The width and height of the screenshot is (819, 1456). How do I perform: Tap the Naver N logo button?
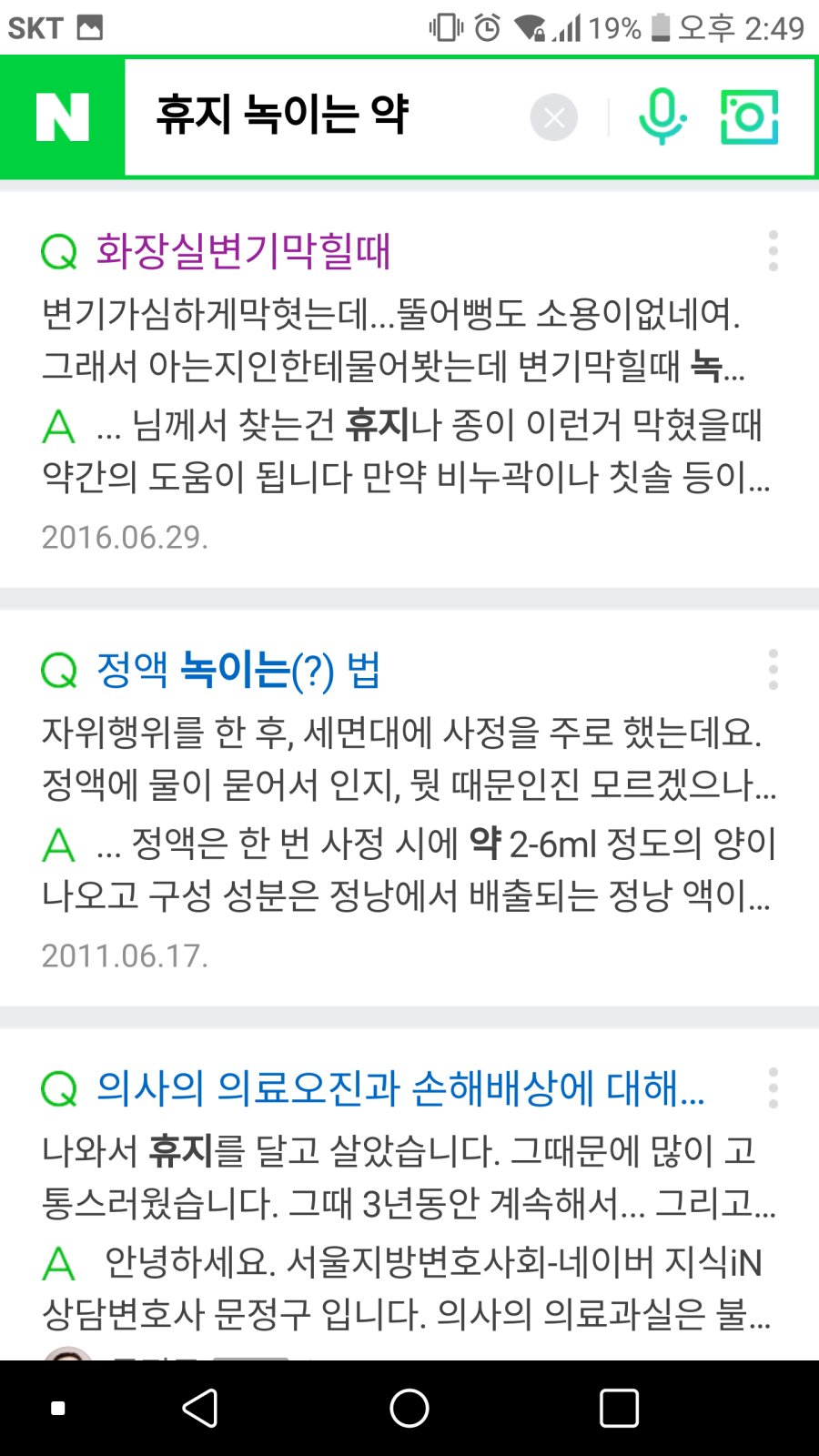pos(63,116)
